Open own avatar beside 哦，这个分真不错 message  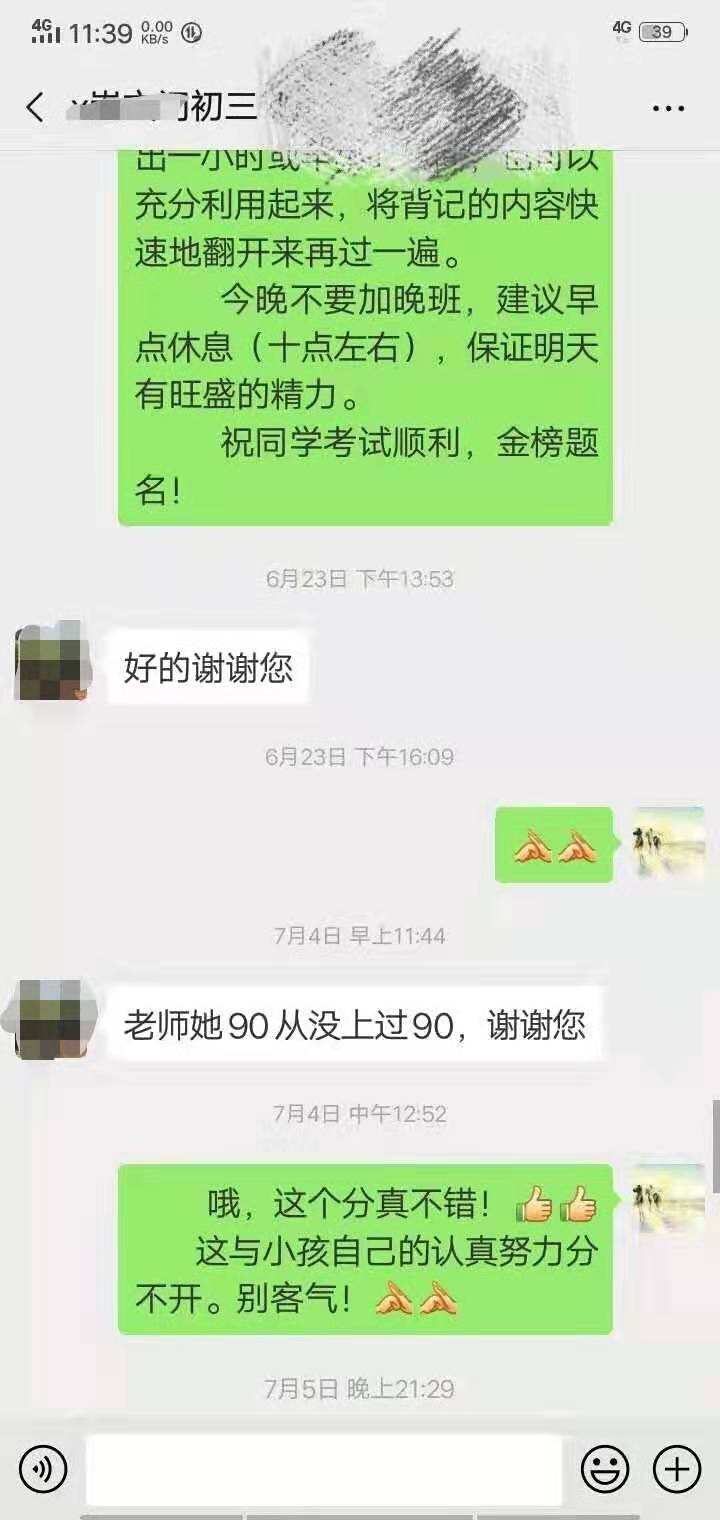tap(669, 1198)
